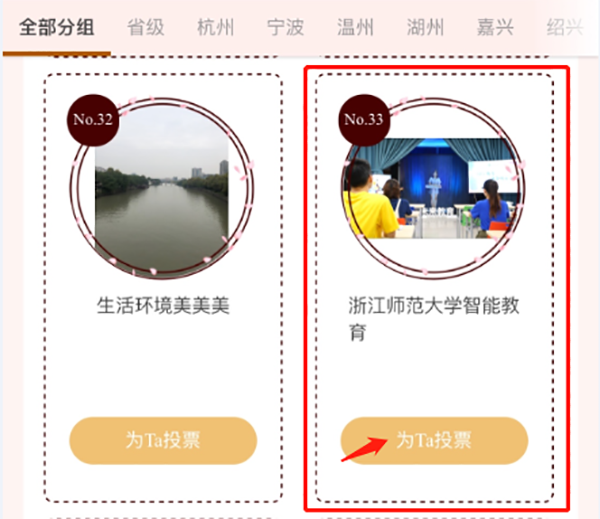Viewport: 600px width, 519px height.
Task: Vote for 浙江师范大学智能教育 entry
Action: (433, 440)
